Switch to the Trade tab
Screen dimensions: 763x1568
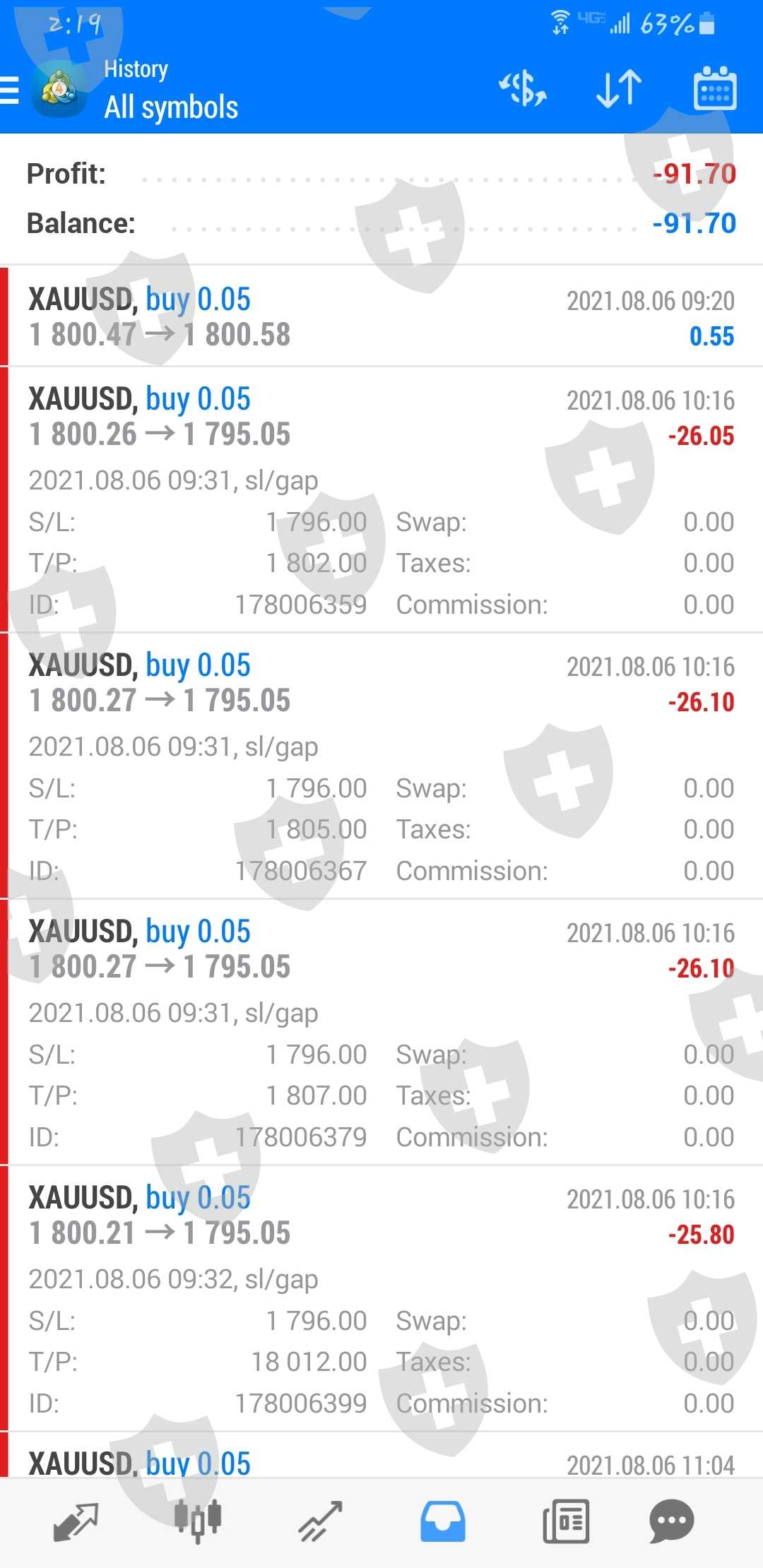(320, 1521)
